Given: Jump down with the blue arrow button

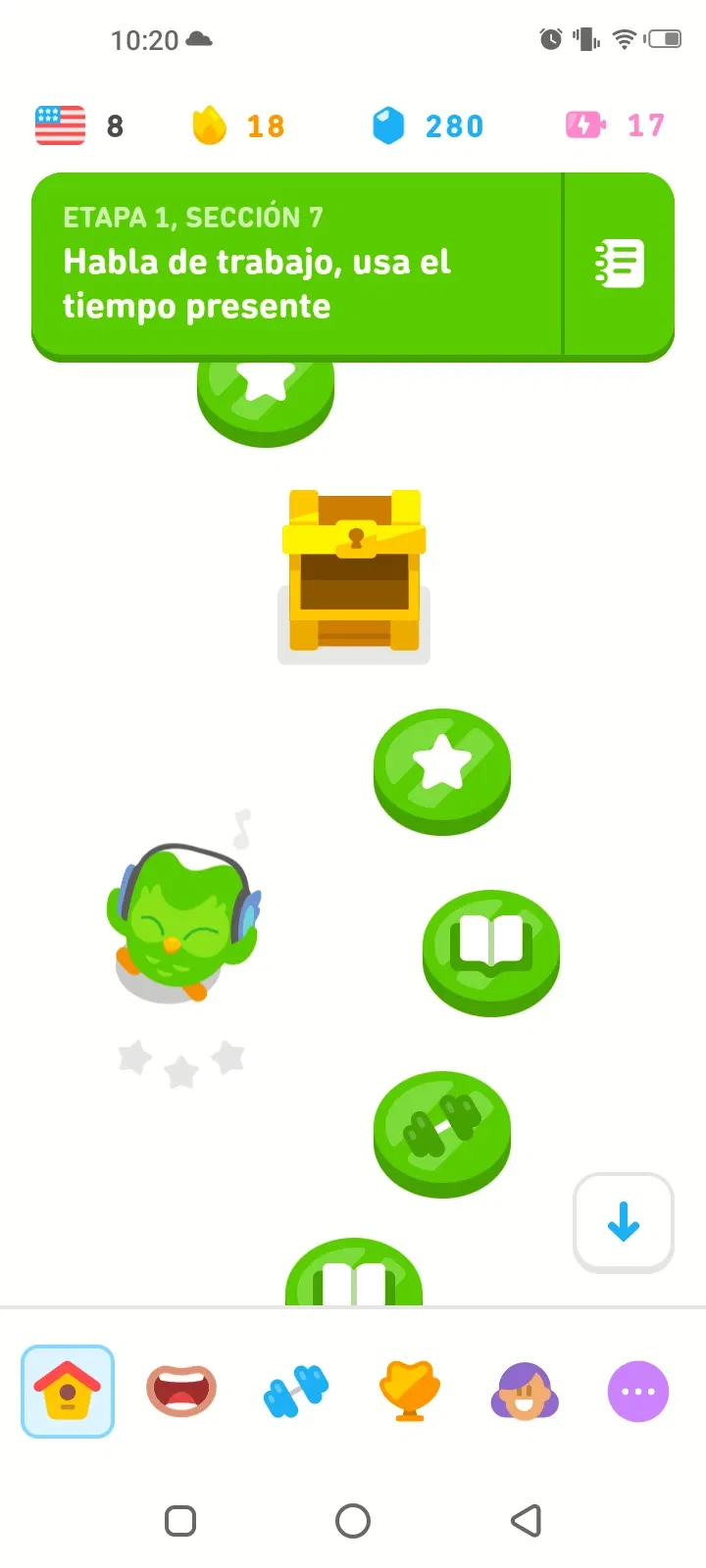Looking at the screenshot, I should click(624, 1222).
